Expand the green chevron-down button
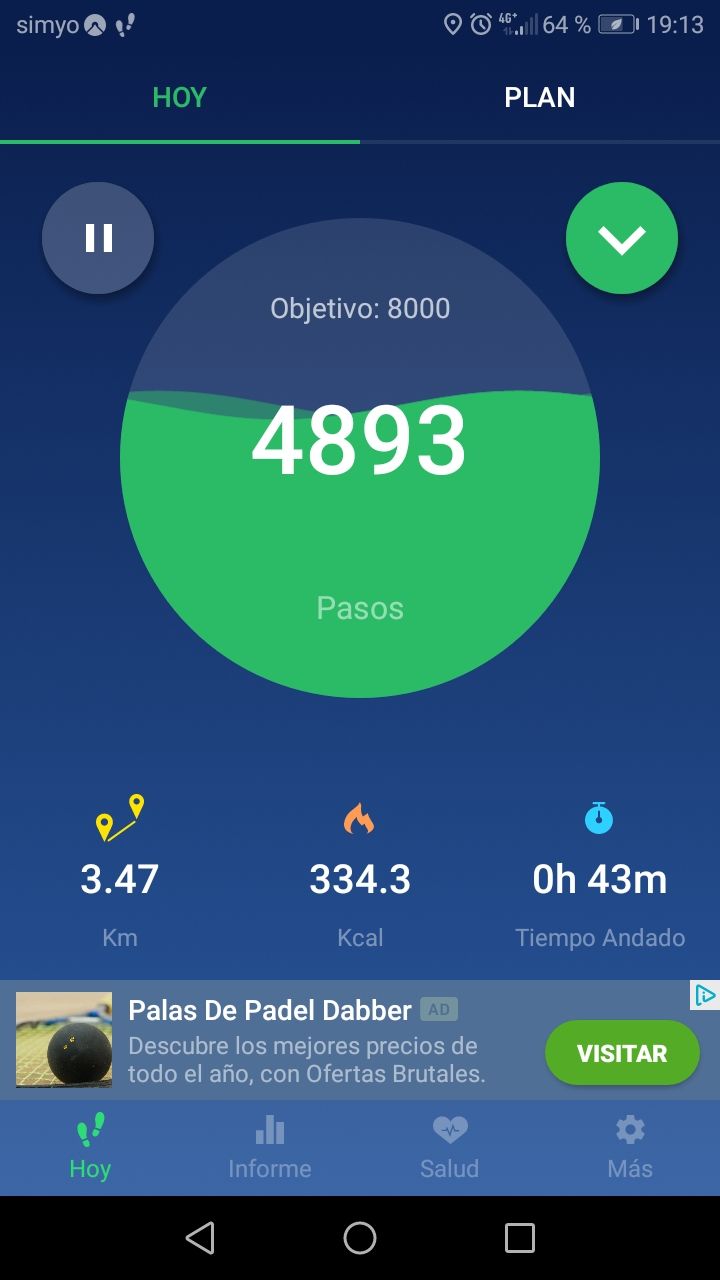The image size is (720, 1280). pos(622,238)
